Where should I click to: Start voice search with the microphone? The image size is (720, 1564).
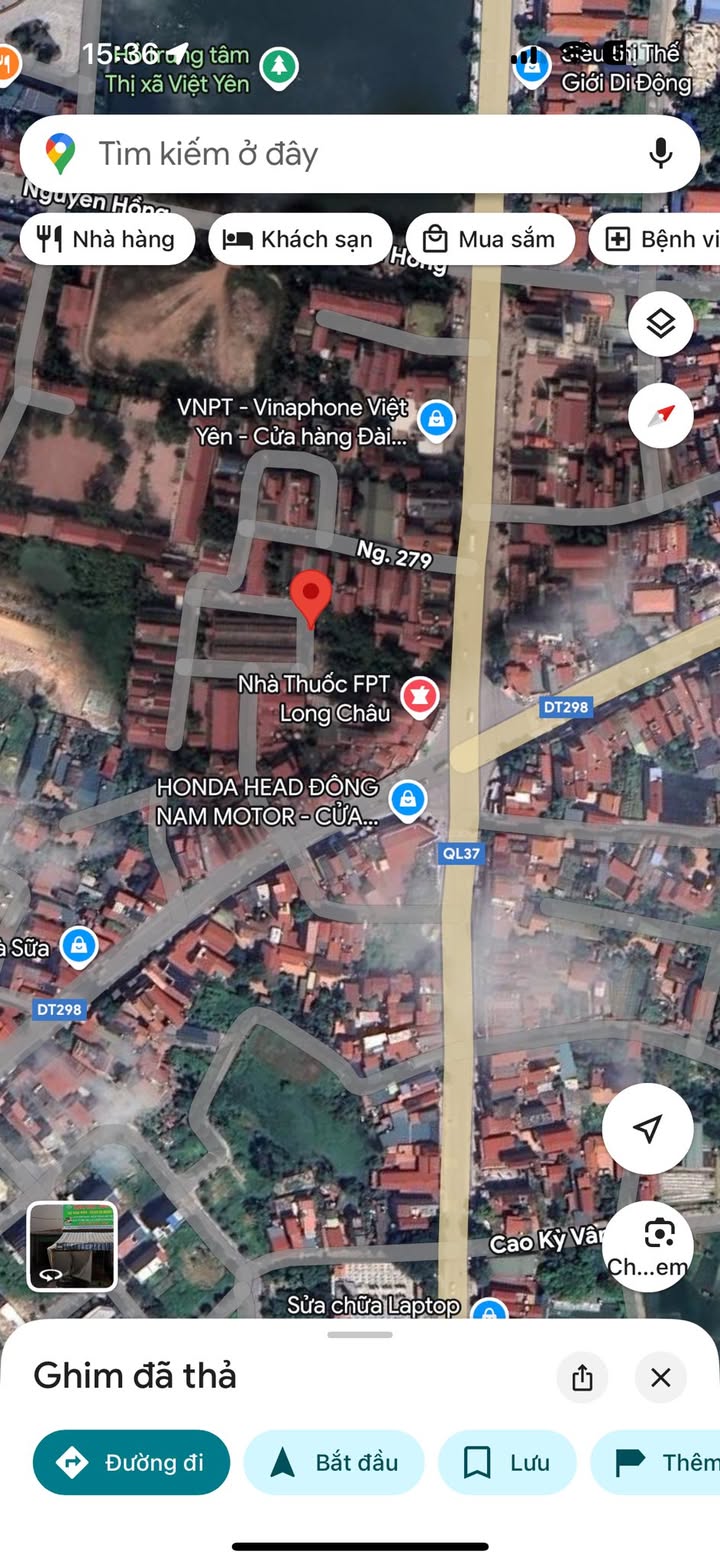(660, 154)
